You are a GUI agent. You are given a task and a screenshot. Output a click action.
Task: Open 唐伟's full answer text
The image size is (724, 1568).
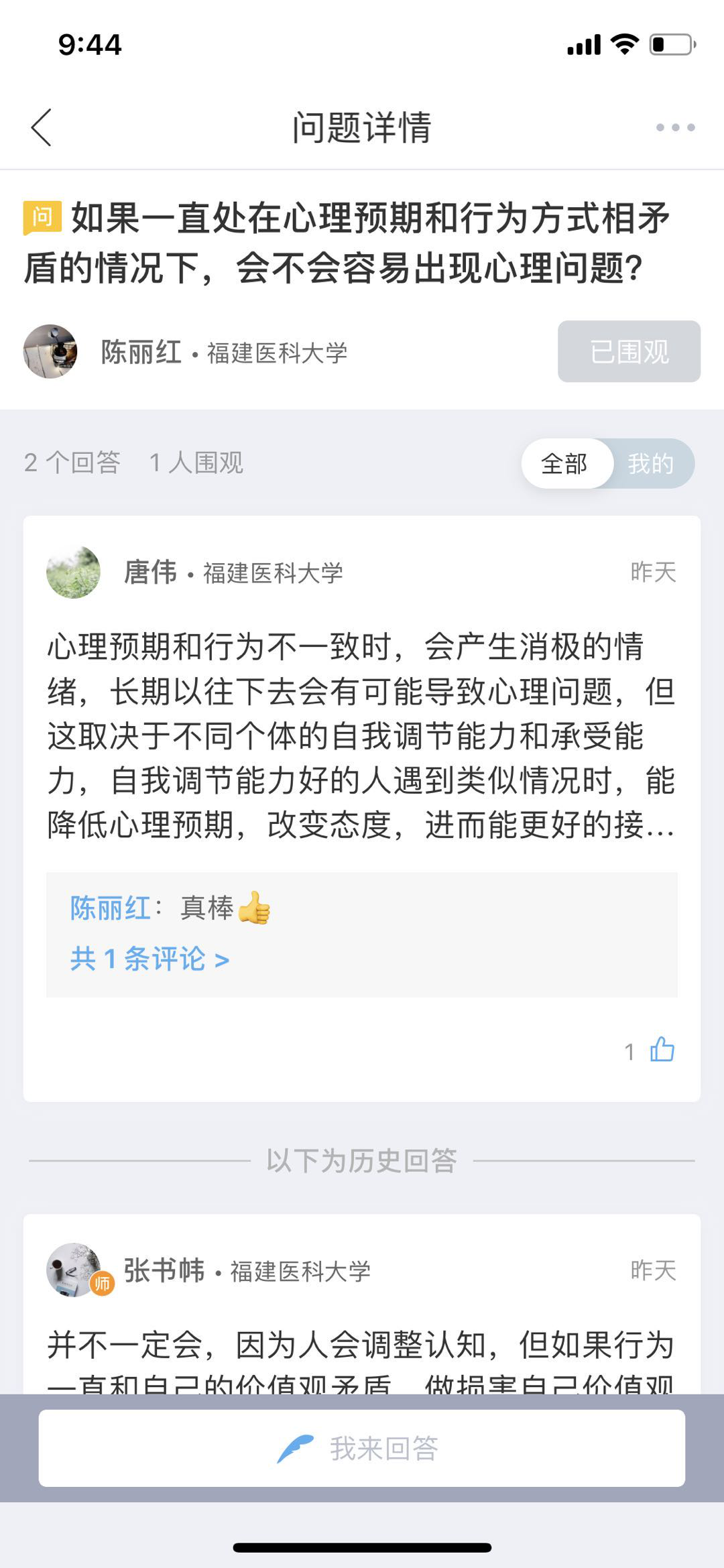point(361,736)
